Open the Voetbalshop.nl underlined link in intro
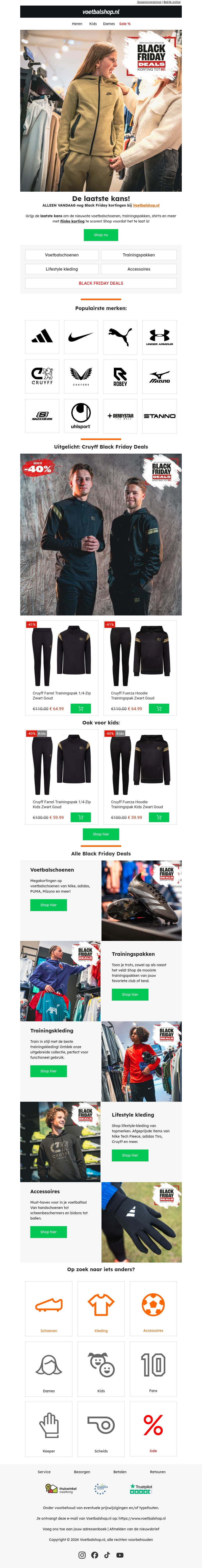This screenshot has width=202, height=1568. tap(146, 206)
